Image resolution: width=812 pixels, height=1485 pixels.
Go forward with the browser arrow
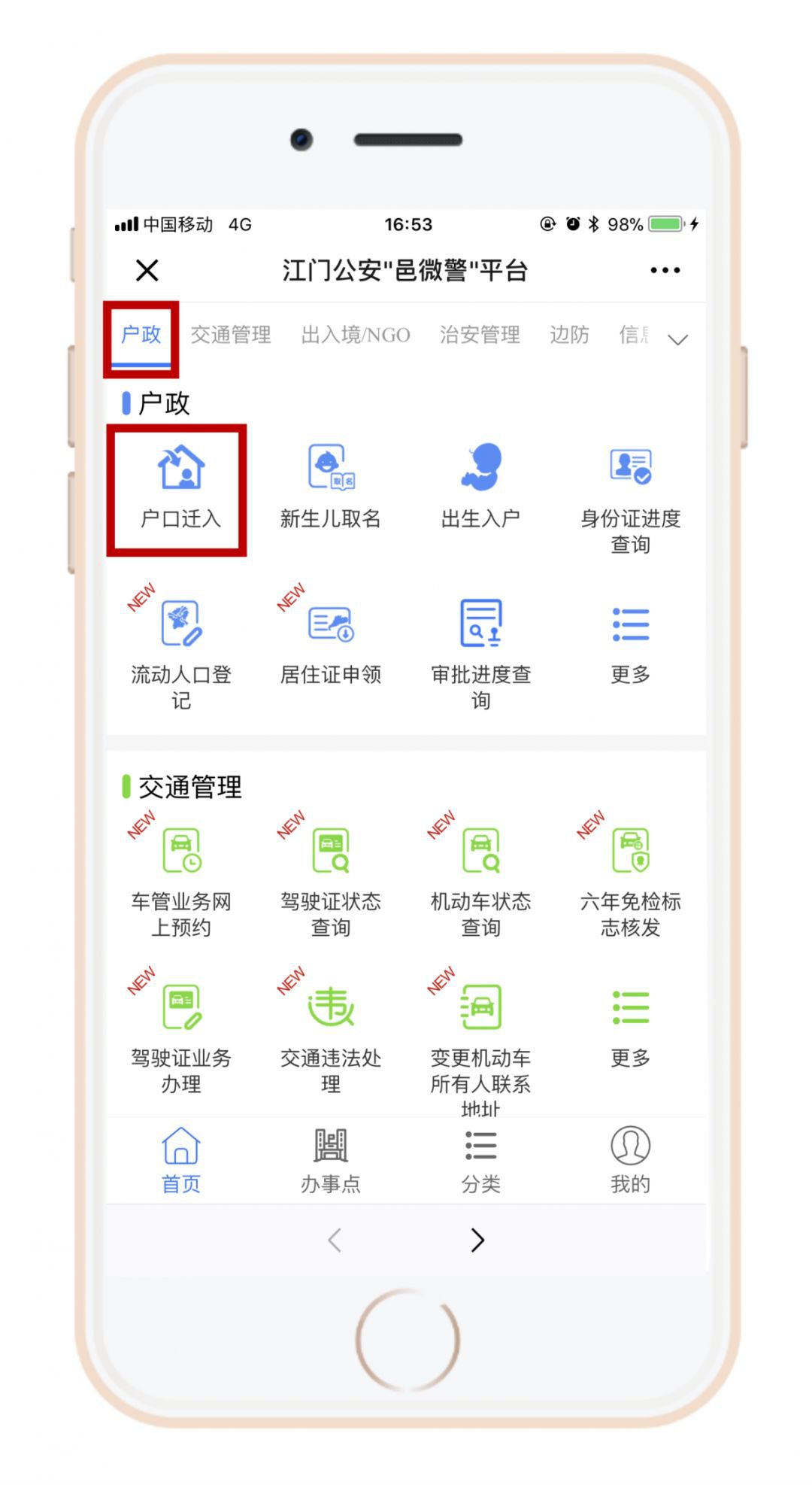(x=477, y=1240)
